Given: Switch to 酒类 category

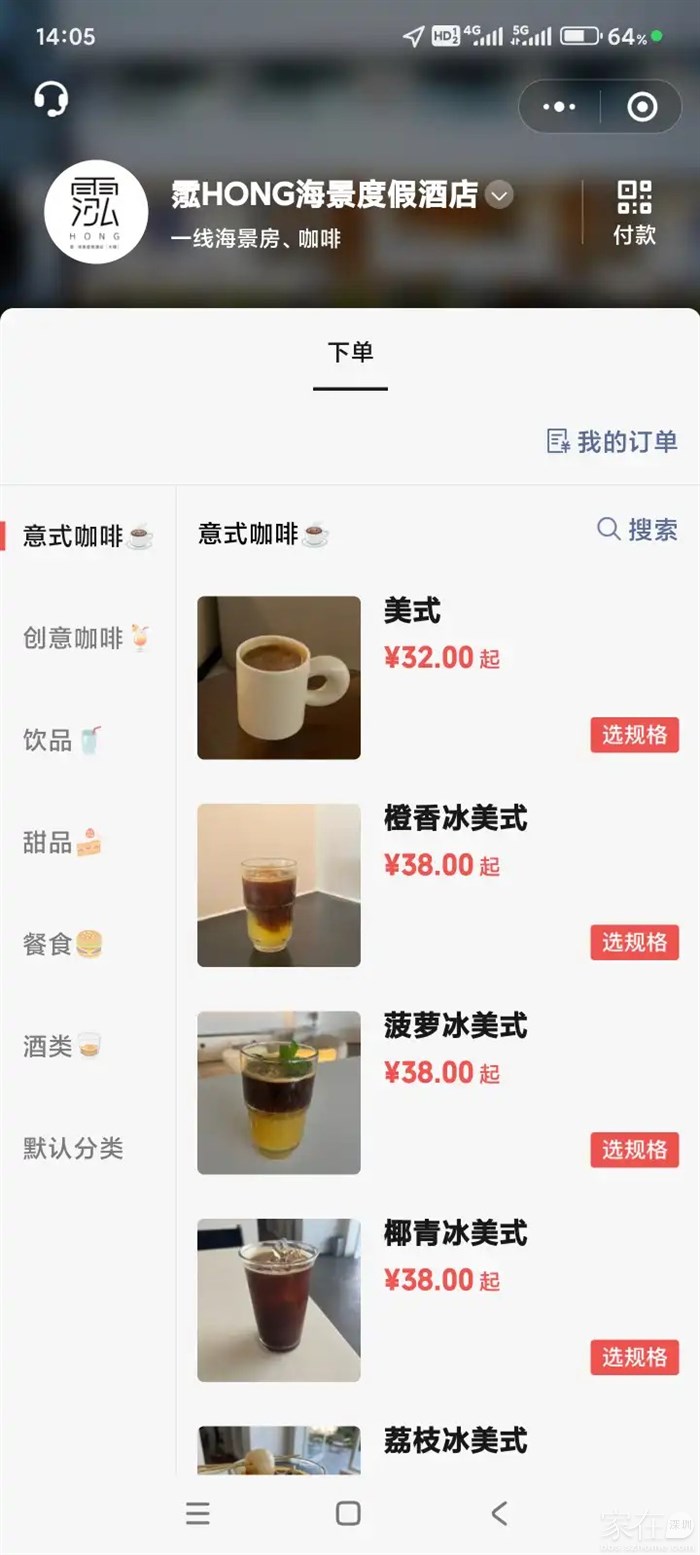Looking at the screenshot, I should coord(62,1046).
